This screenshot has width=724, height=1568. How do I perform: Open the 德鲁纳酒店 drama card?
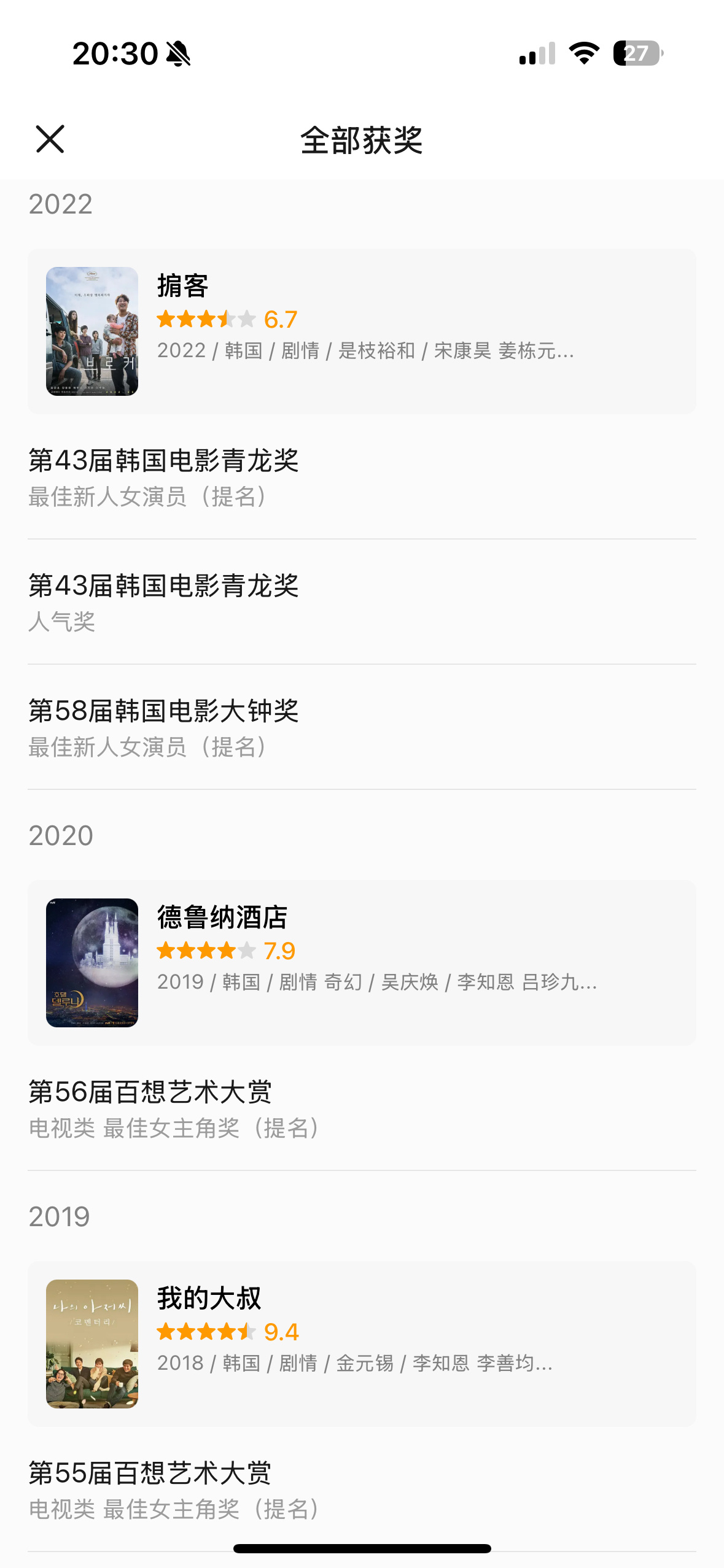362,962
